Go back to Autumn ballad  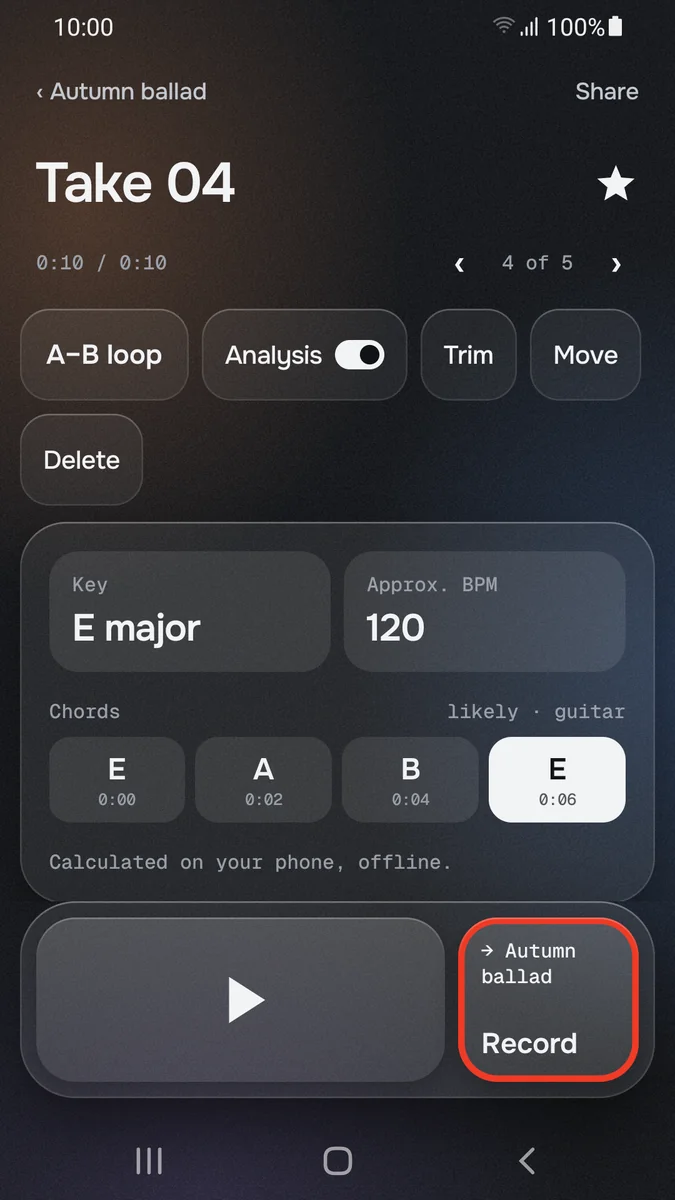[121, 92]
